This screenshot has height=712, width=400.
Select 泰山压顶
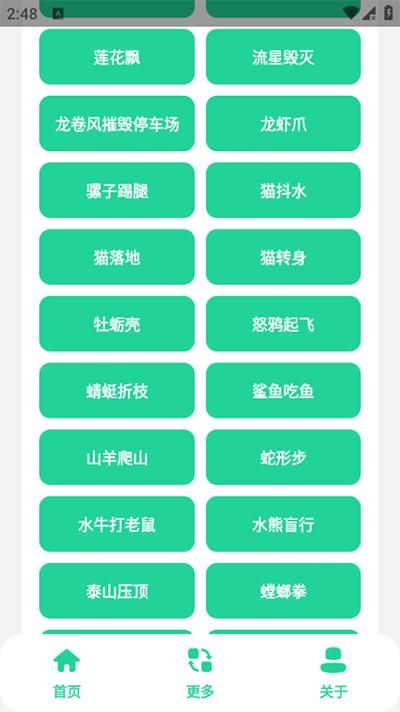117,591
